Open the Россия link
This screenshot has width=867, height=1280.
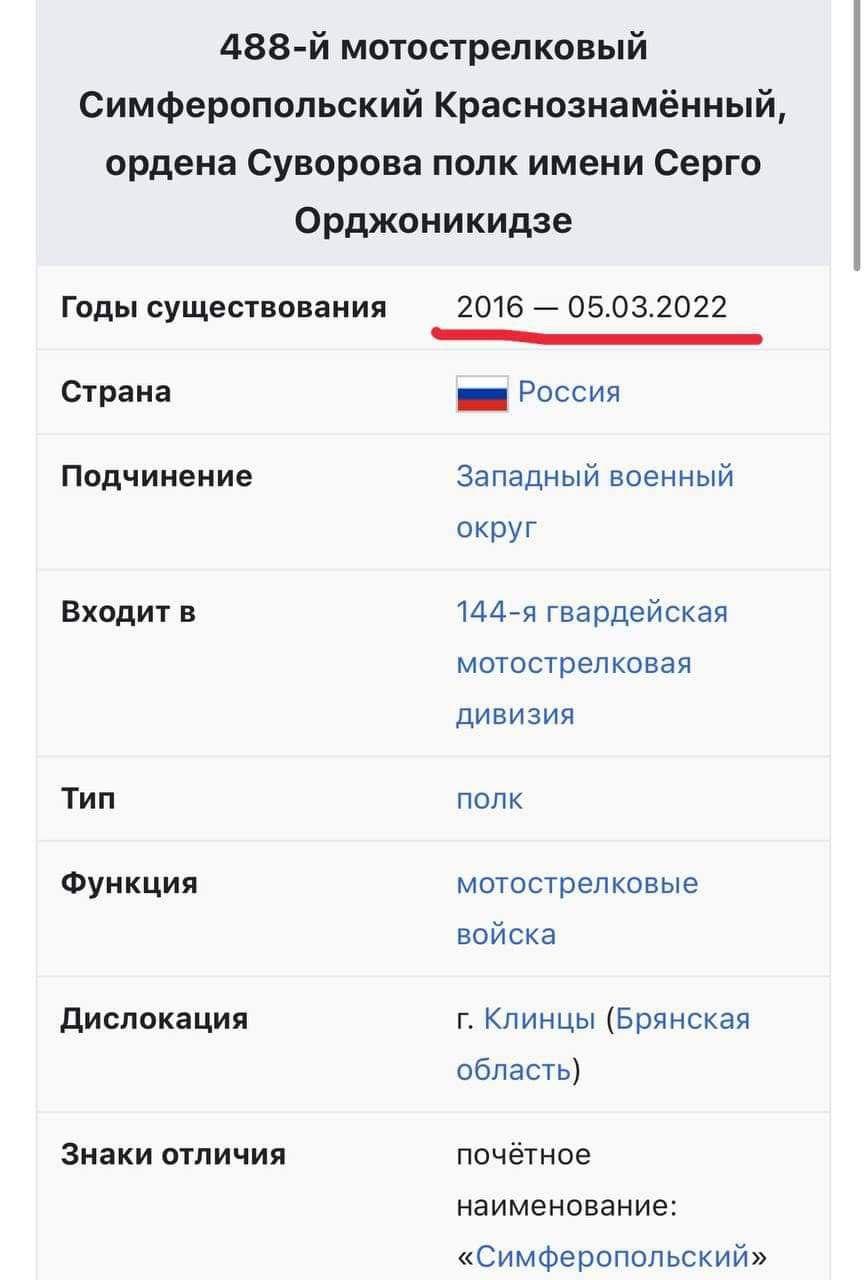[568, 392]
